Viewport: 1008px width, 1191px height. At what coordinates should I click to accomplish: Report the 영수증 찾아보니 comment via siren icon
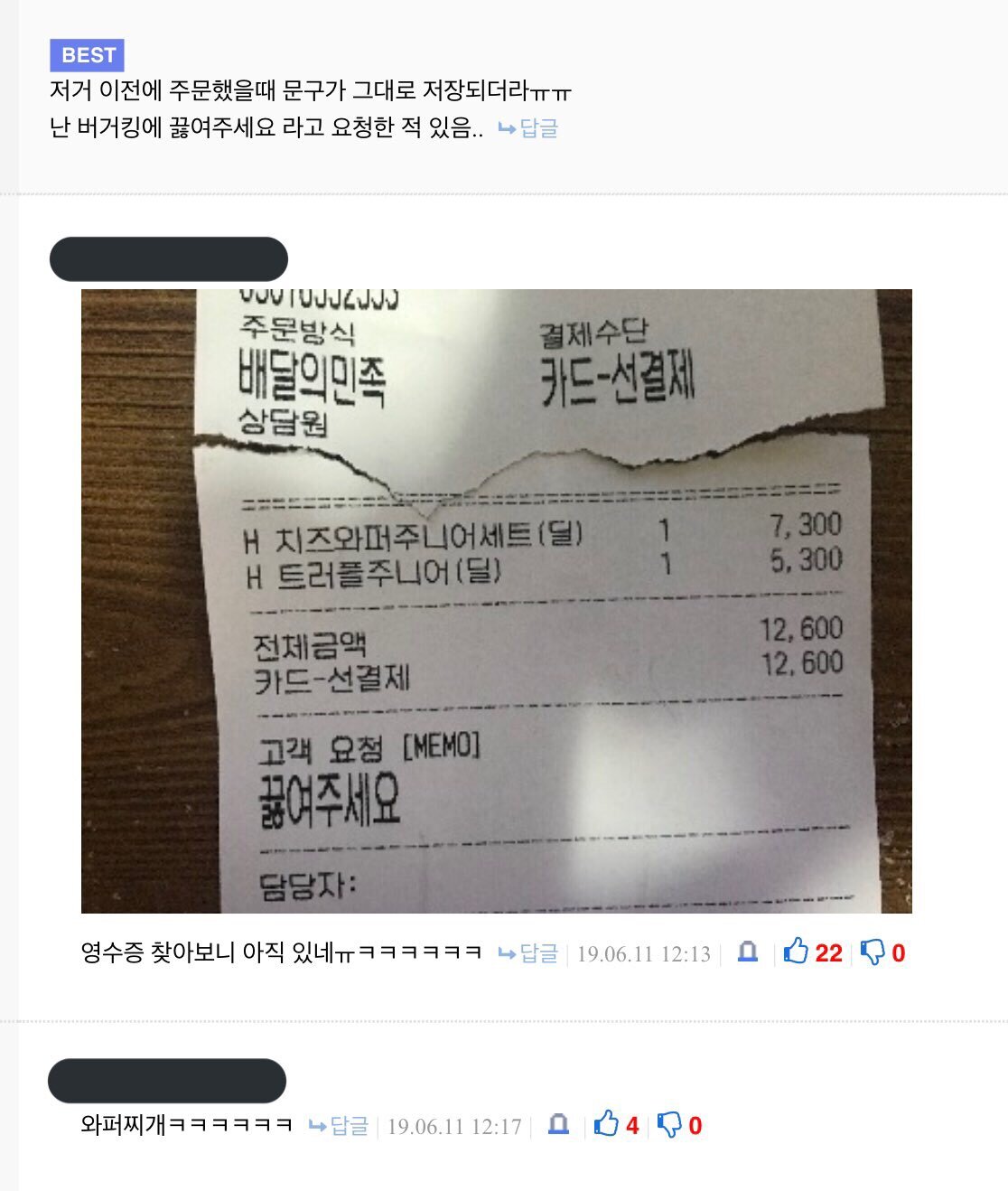[x=748, y=952]
